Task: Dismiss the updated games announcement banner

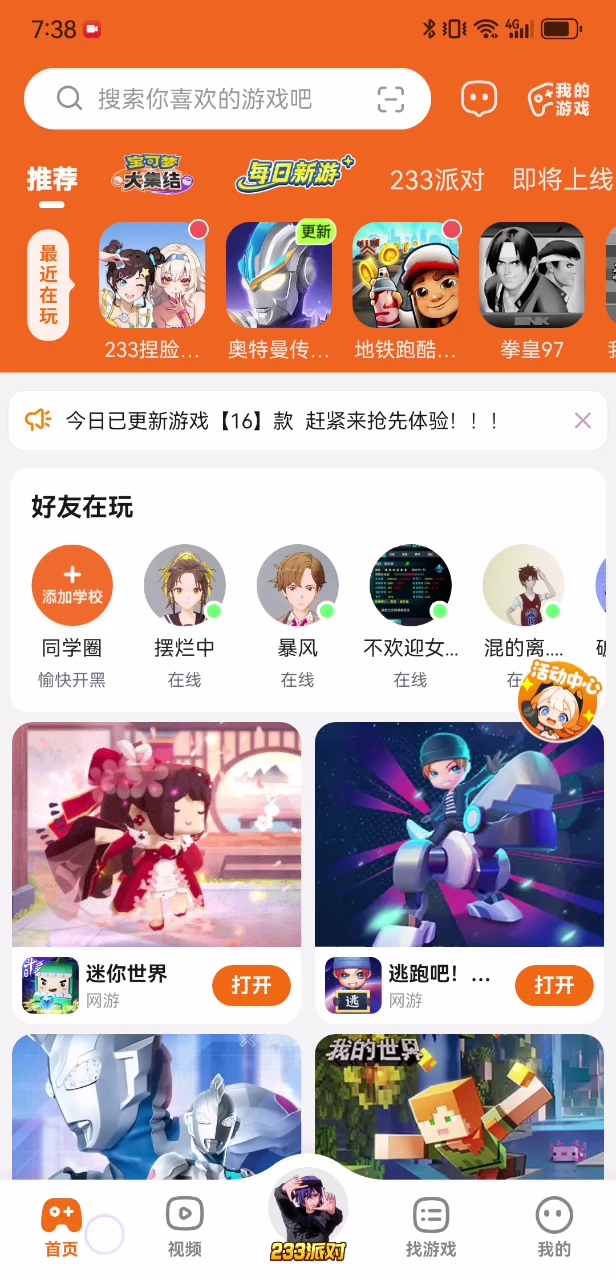Action: 583,421
